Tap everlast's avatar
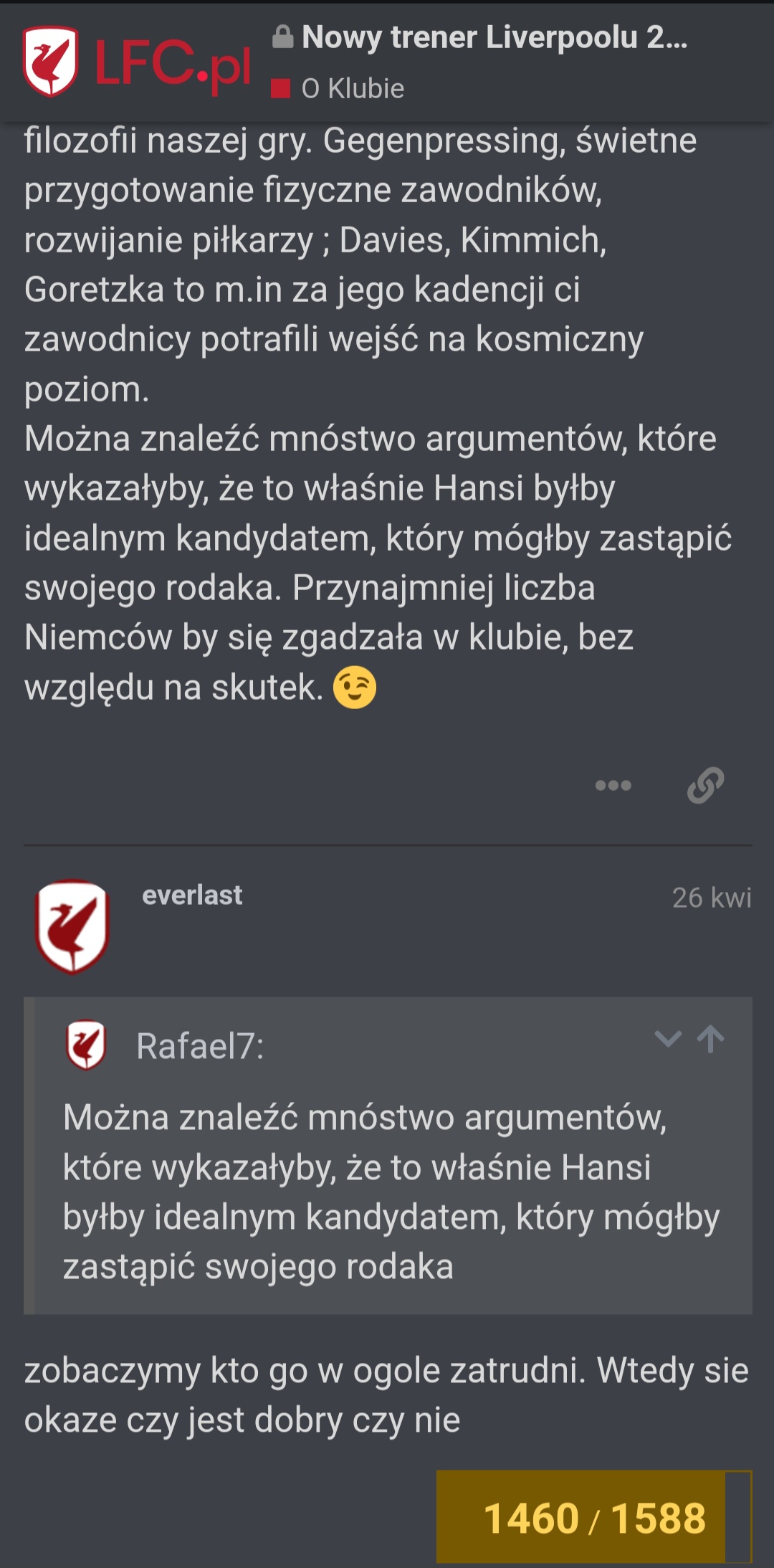 (x=72, y=926)
